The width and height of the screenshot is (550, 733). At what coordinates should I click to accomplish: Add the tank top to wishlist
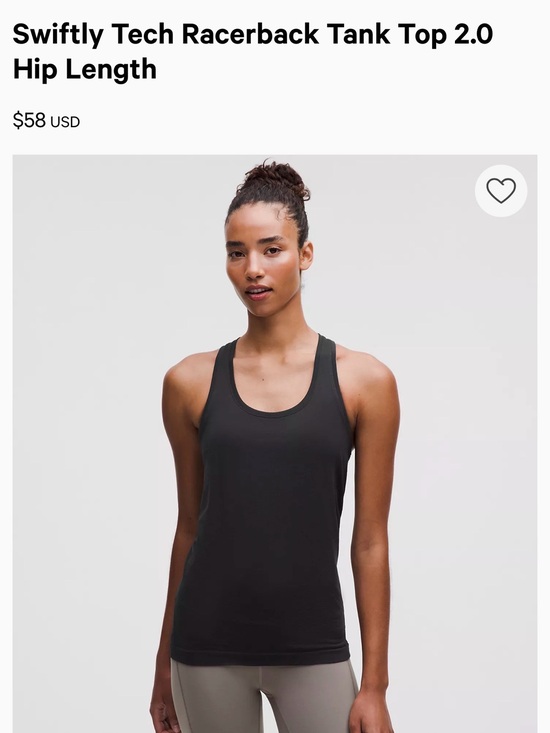501,191
